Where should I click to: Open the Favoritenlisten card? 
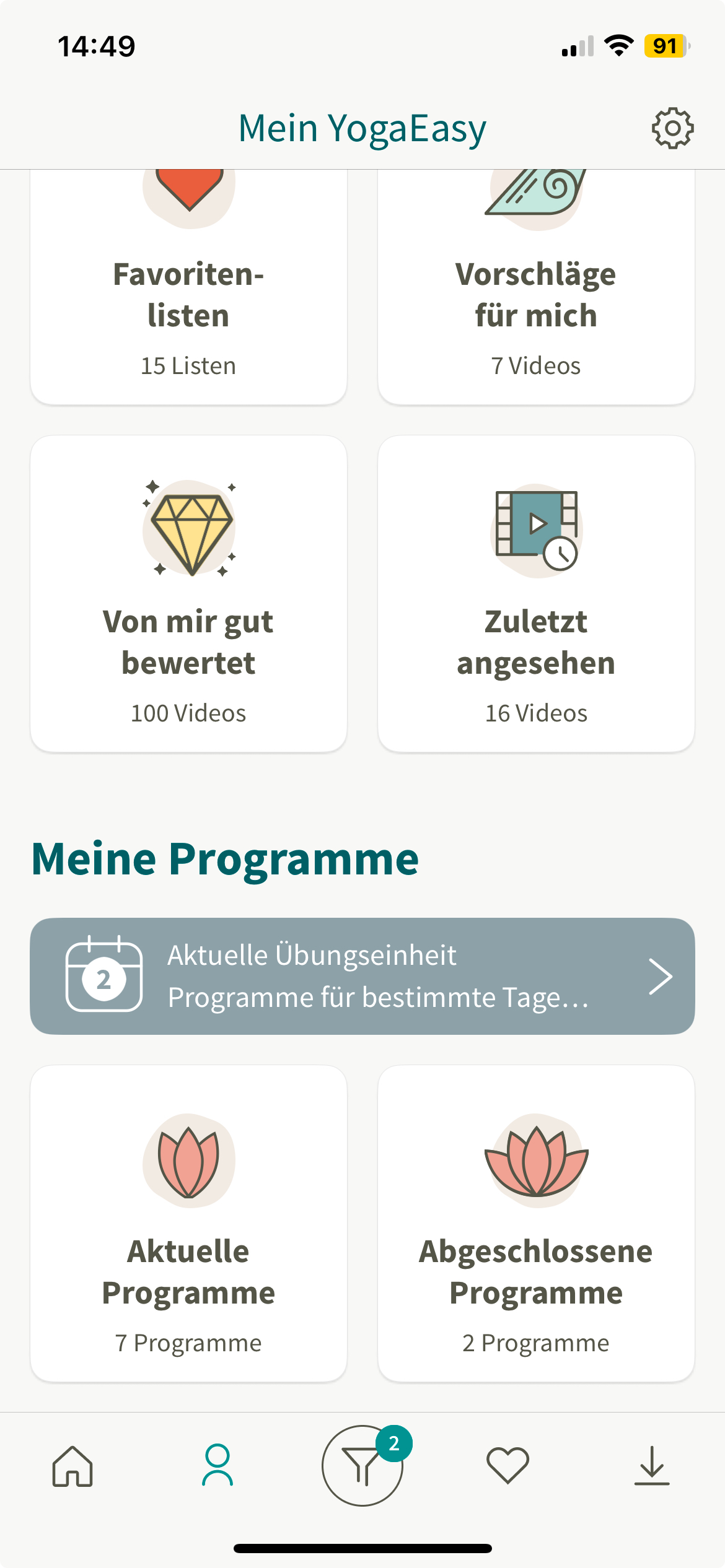(x=188, y=287)
